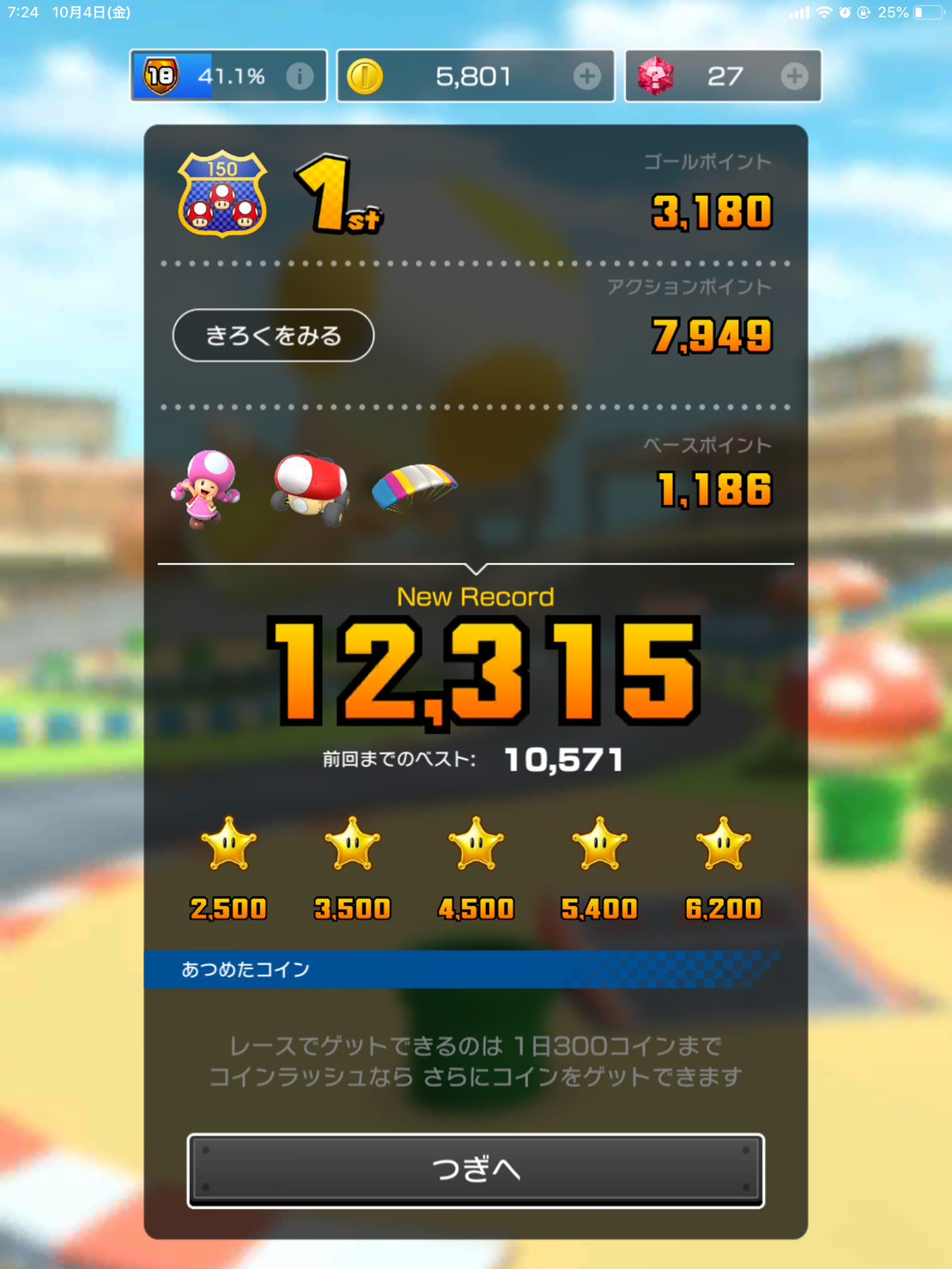Viewport: 952px width, 1269px height.
Task: Tap the つぎへ button to continue
Action: click(x=476, y=1169)
